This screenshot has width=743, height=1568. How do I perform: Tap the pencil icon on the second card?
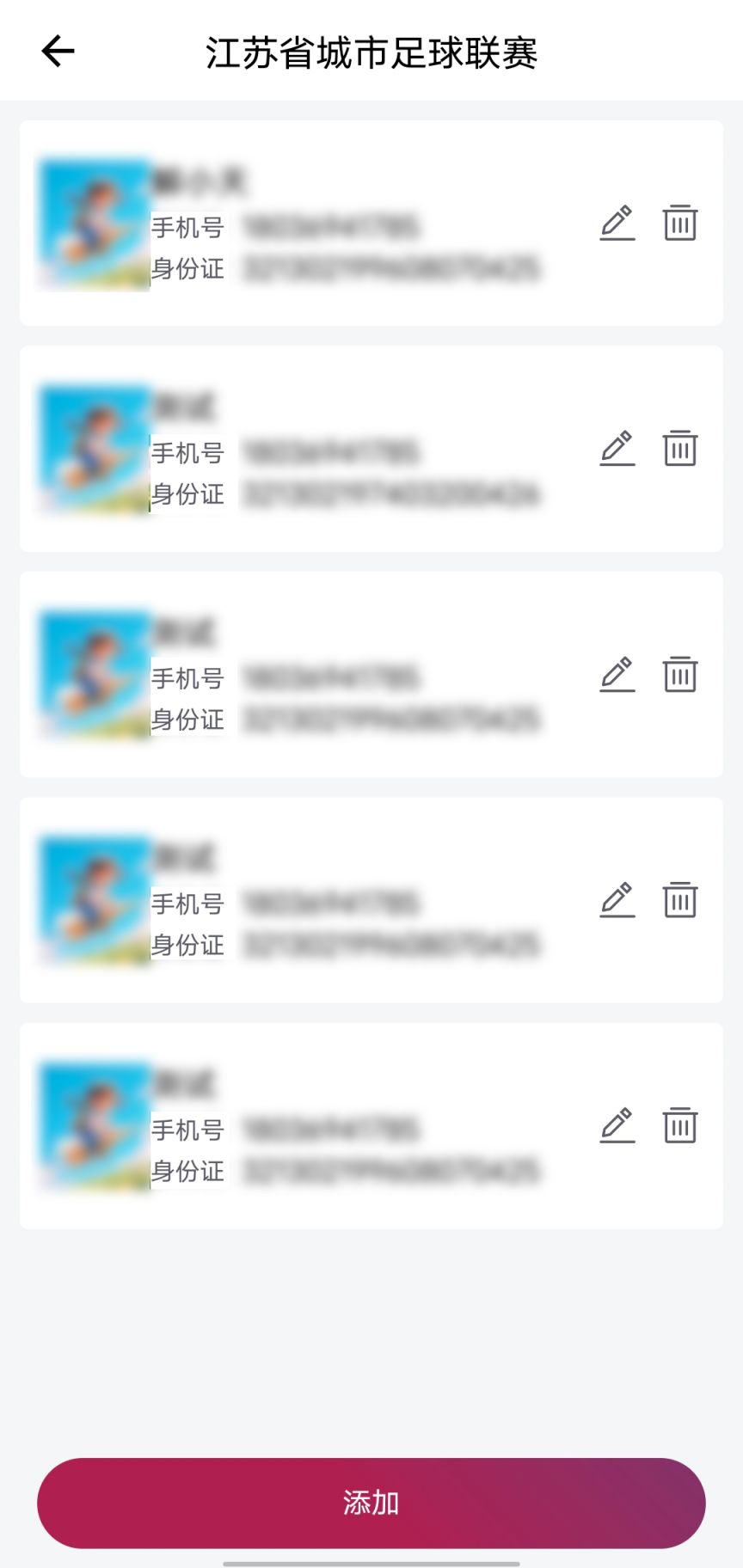point(617,449)
